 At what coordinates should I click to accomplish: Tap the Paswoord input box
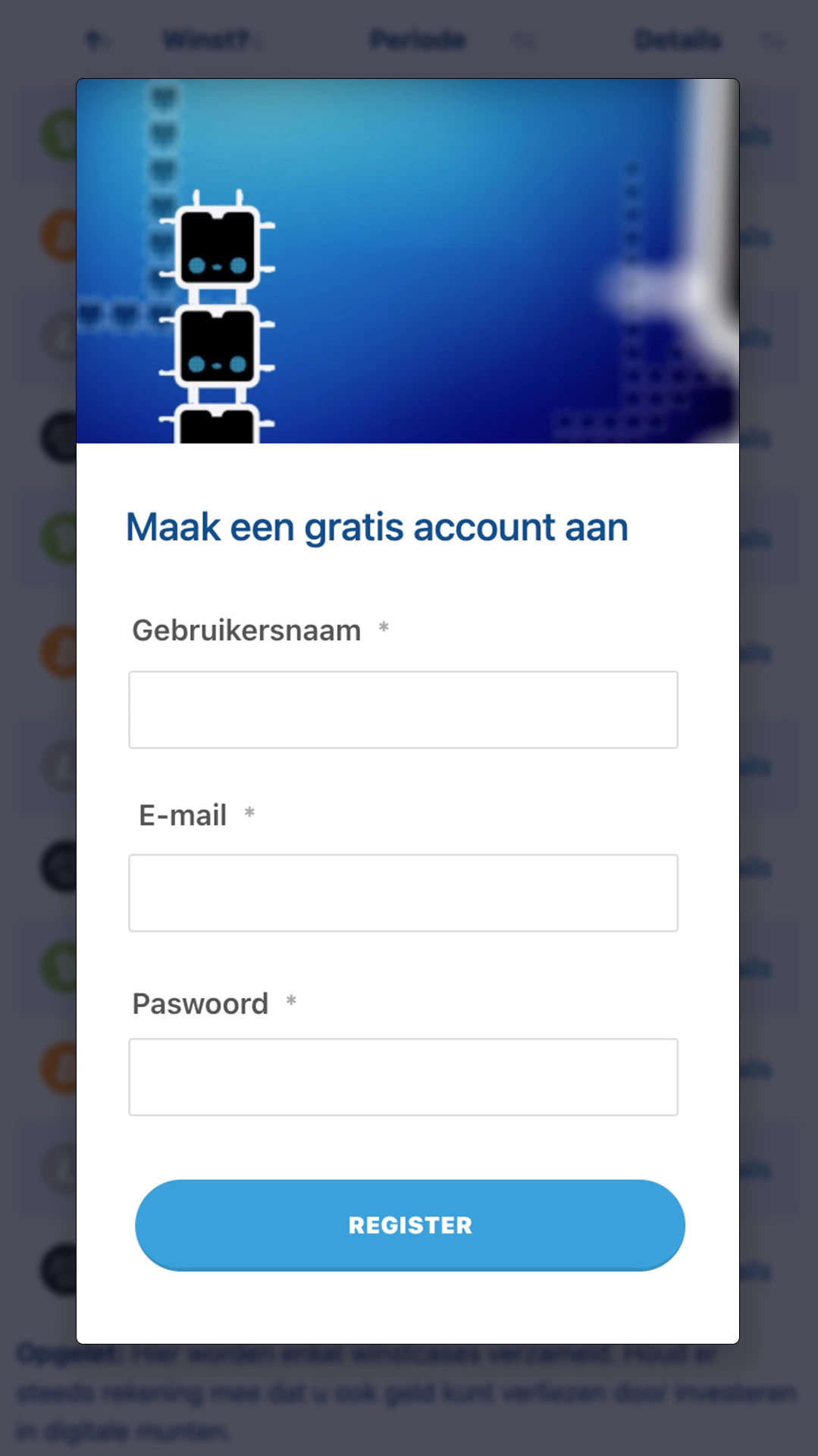(x=403, y=1077)
